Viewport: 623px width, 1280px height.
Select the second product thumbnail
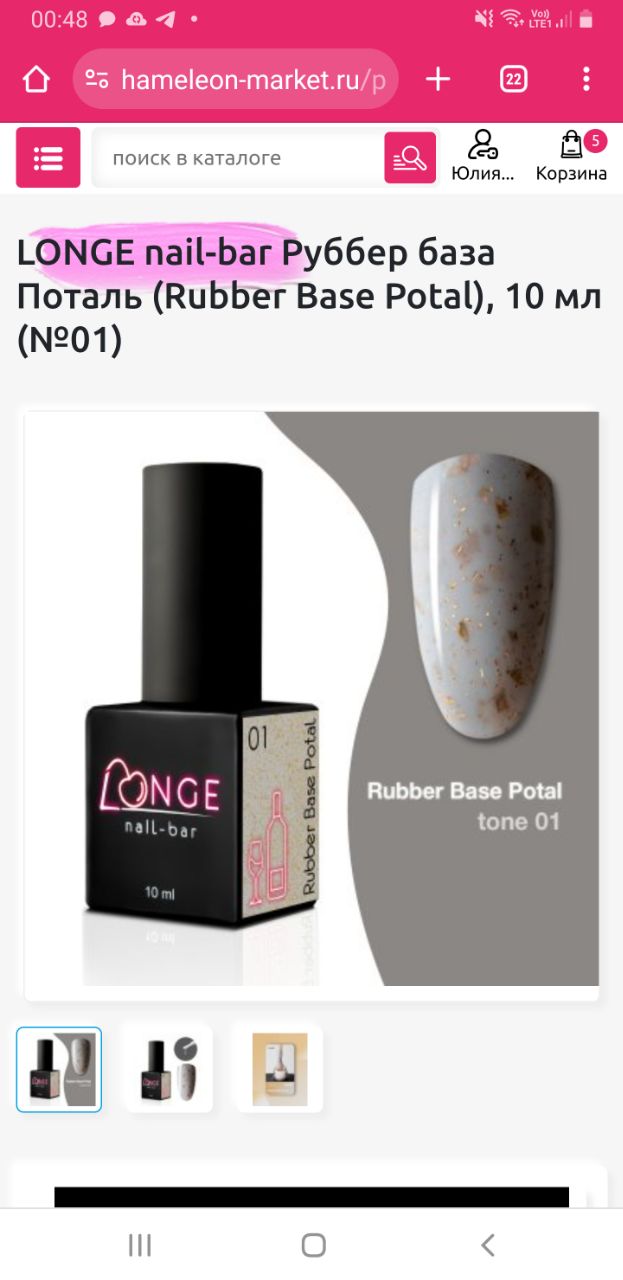tap(168, 1068)
